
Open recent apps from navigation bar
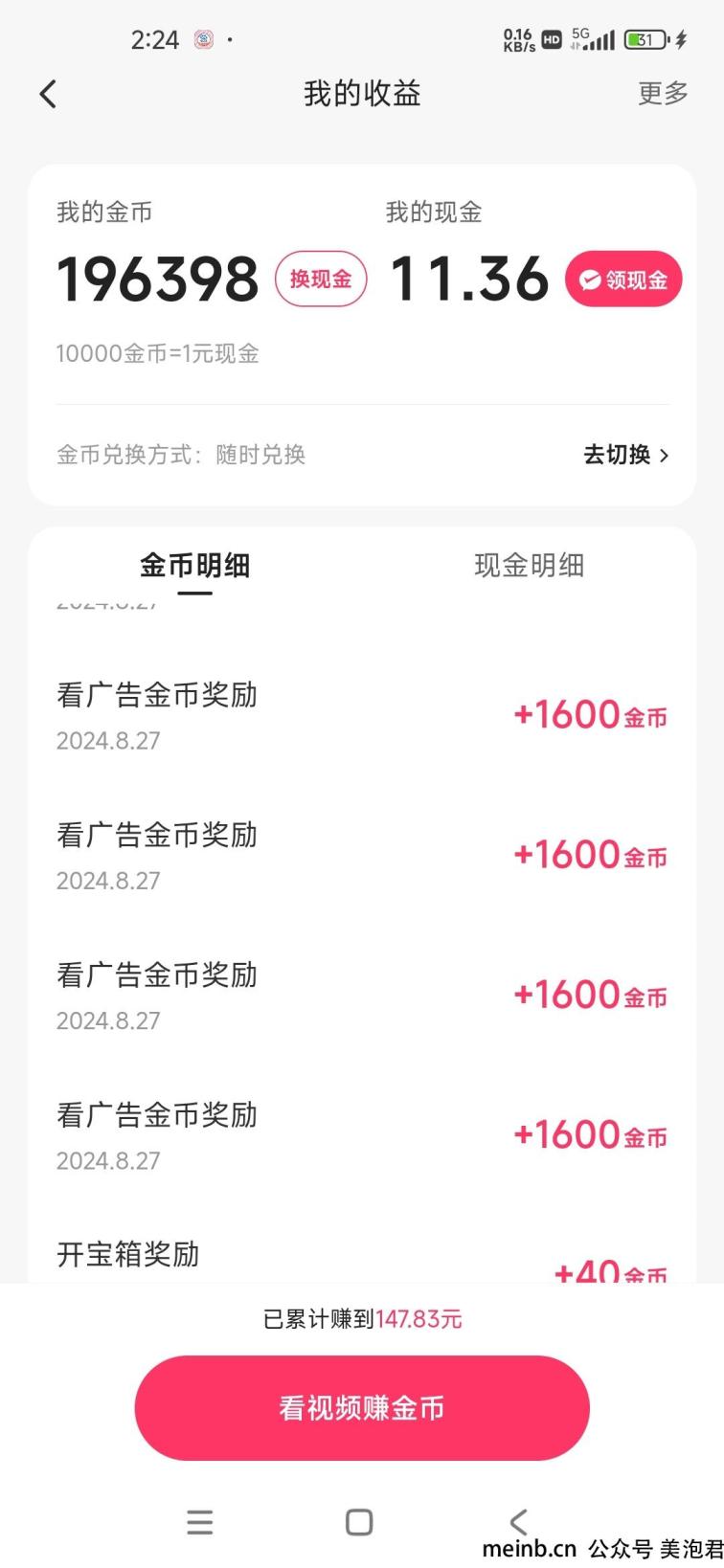click(x=200, y=1522)
